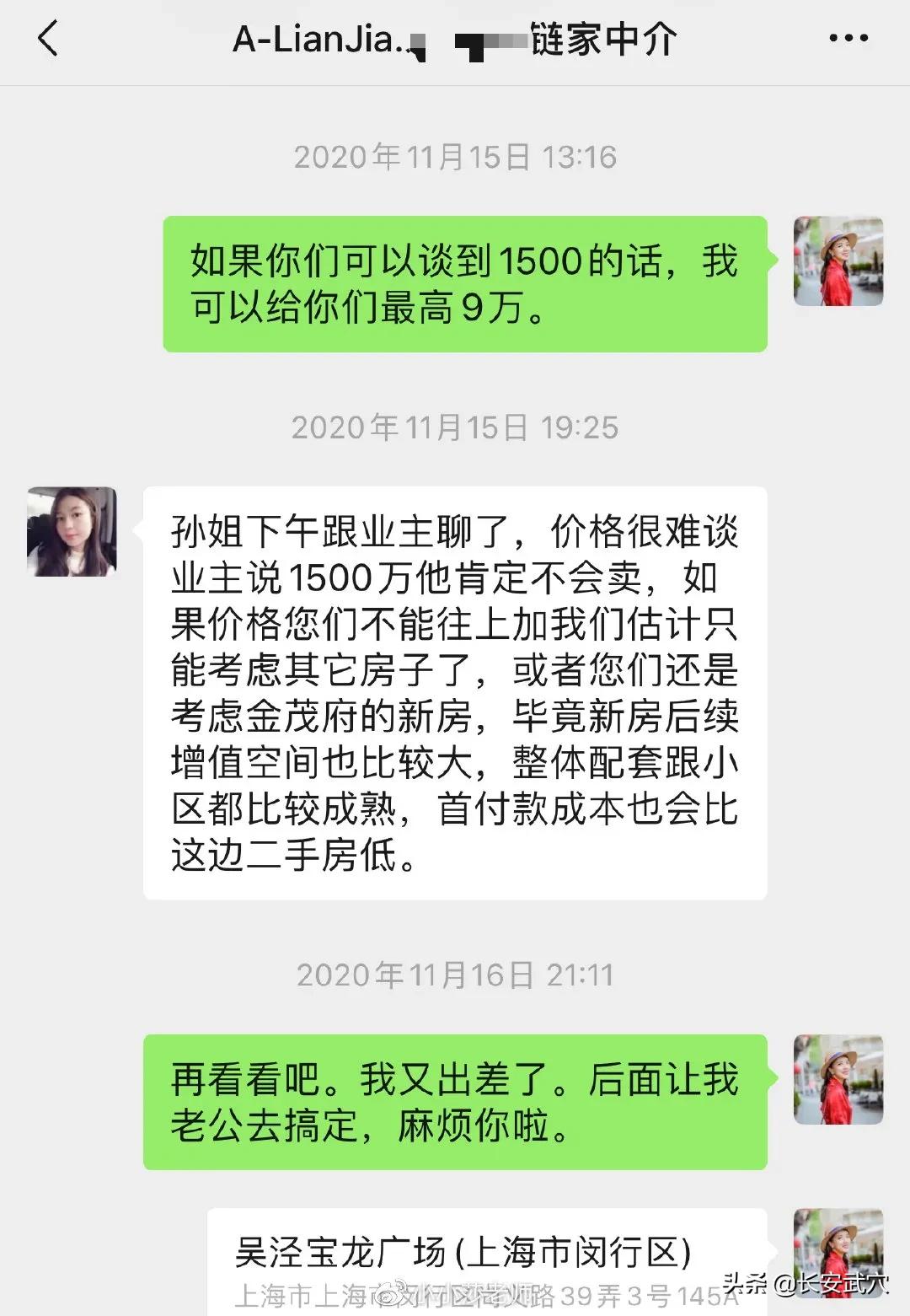The width and height of the screenshot is (910, 1316).
Task: Tap the timestamp 2020年11月15日 13:16
Action: coord(455,157)
